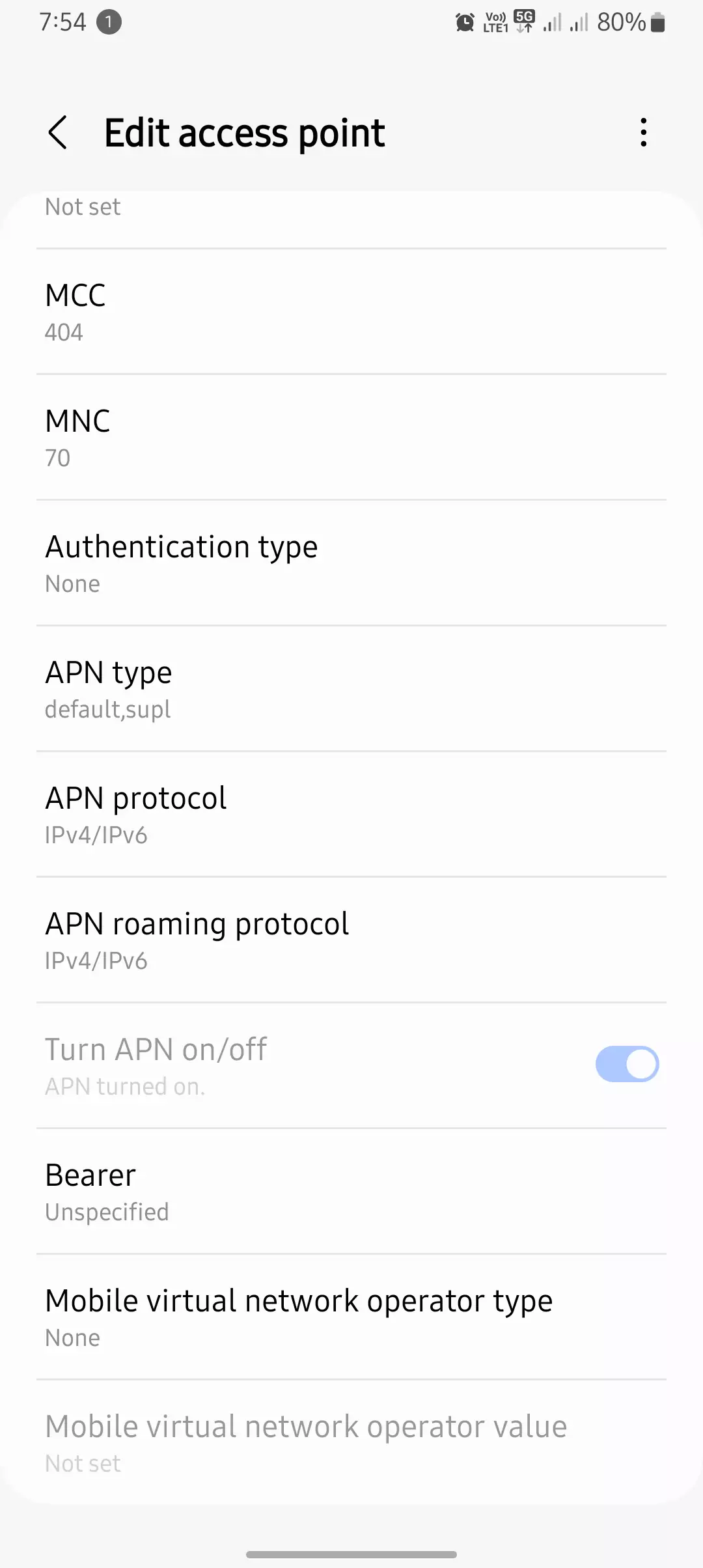Image resolution: width=703 pixels, height=1568 pixels.
Task: Open the three-dot overflow menu
Action: [x=643, y=133]
